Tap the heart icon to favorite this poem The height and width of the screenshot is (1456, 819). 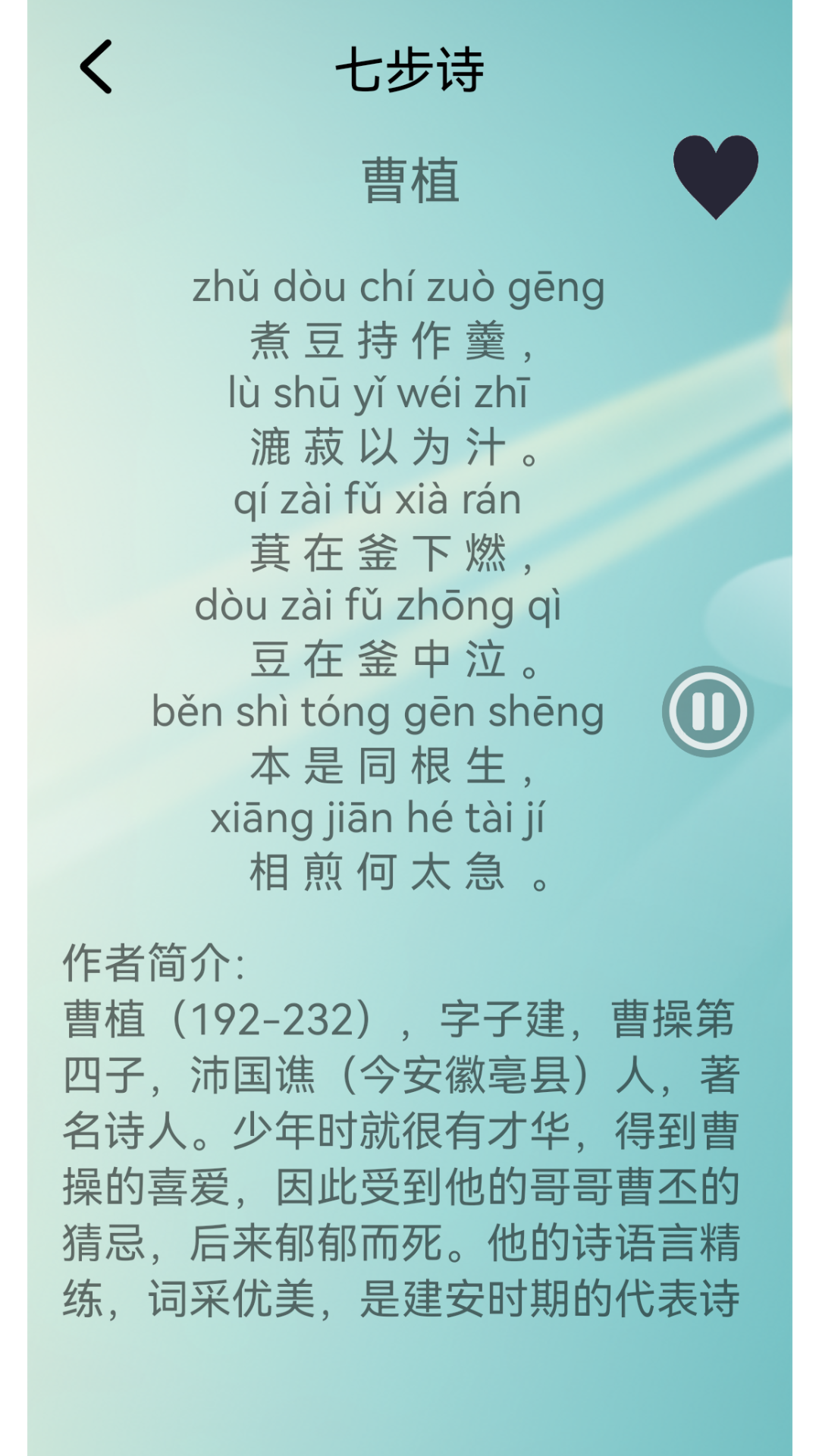pos(715,175)
